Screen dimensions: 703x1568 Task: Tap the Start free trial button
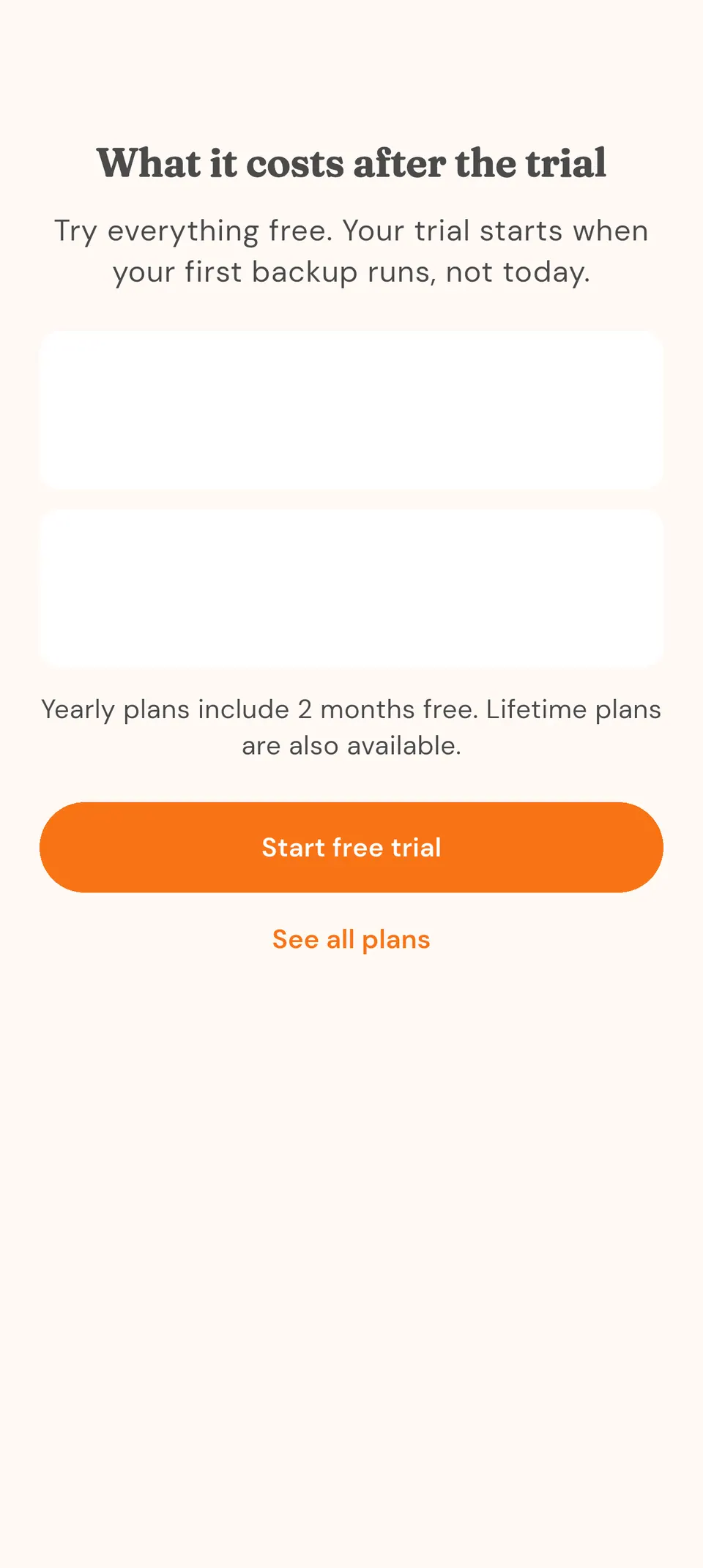pos(351,847)
